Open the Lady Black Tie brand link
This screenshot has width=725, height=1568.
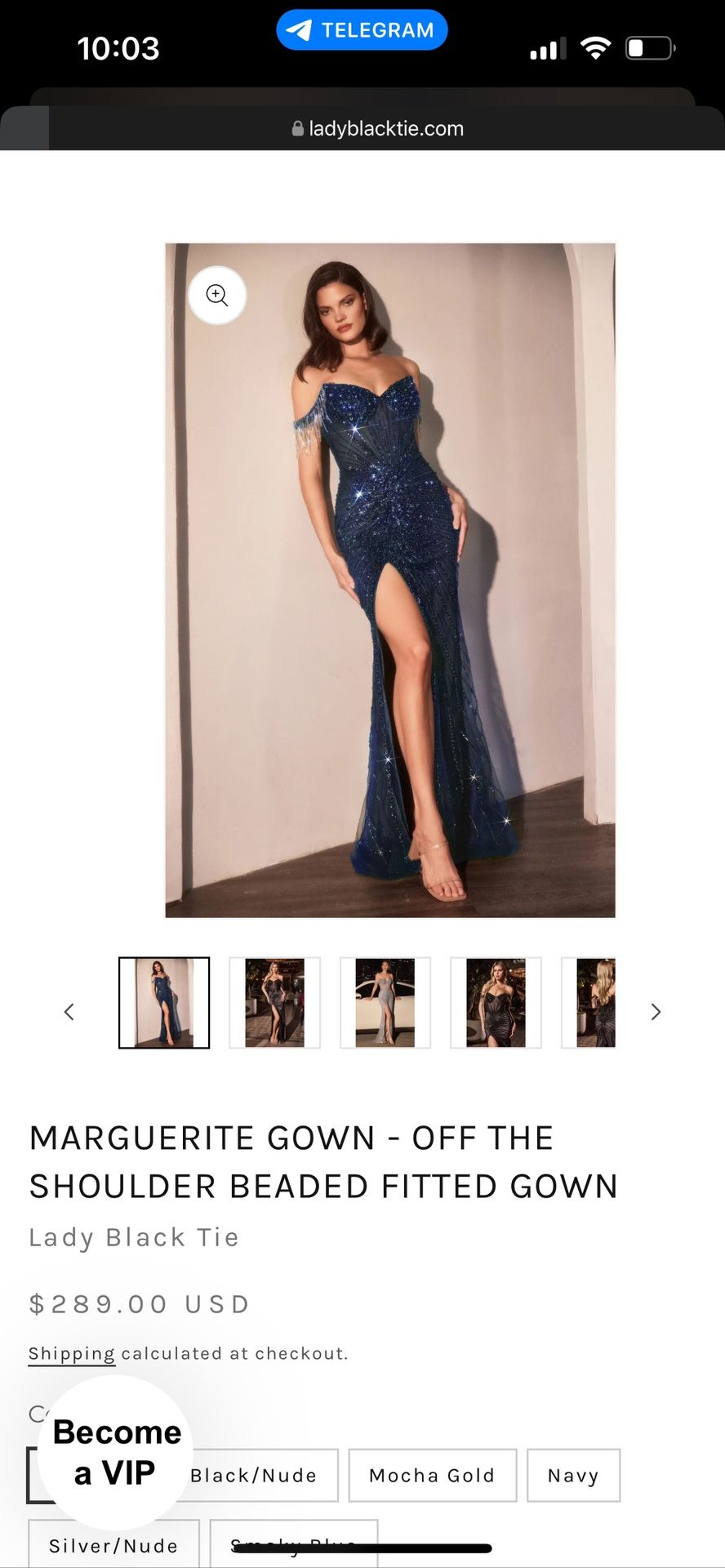pyautogui.click(x=133, y=1236)
